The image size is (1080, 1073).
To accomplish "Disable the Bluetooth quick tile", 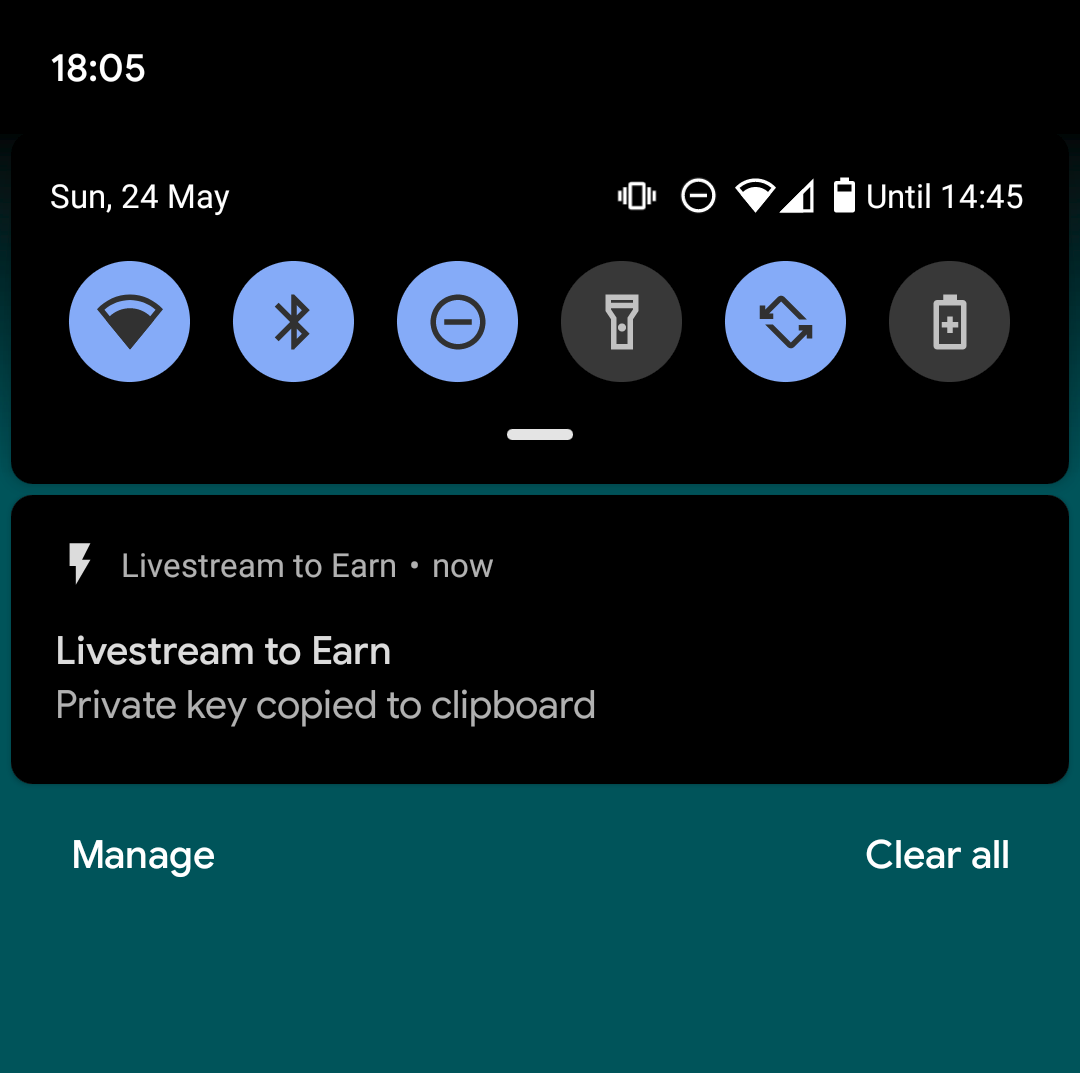I will point(293,322).
